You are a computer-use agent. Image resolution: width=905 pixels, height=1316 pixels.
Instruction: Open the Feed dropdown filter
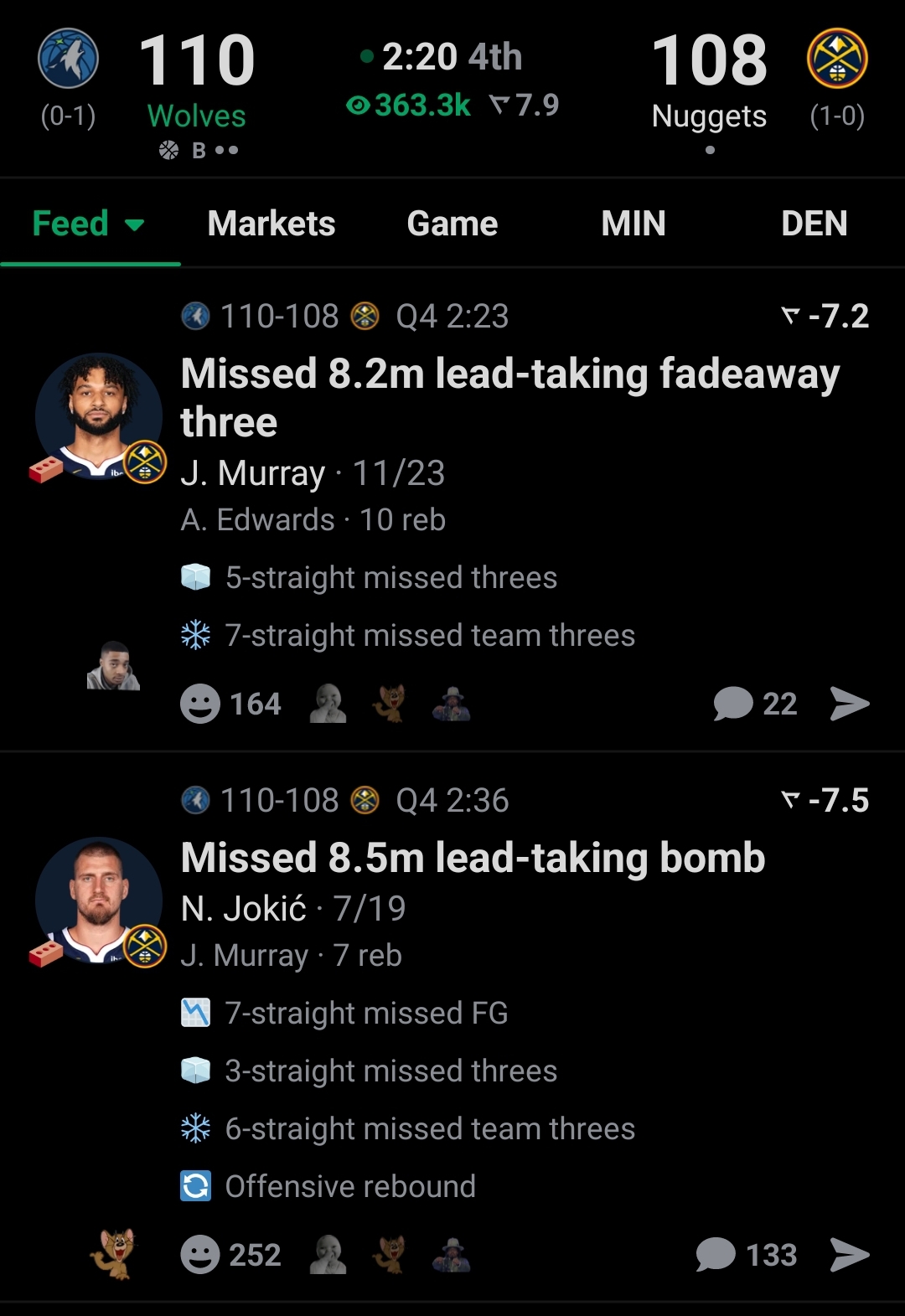click(88, 224)
